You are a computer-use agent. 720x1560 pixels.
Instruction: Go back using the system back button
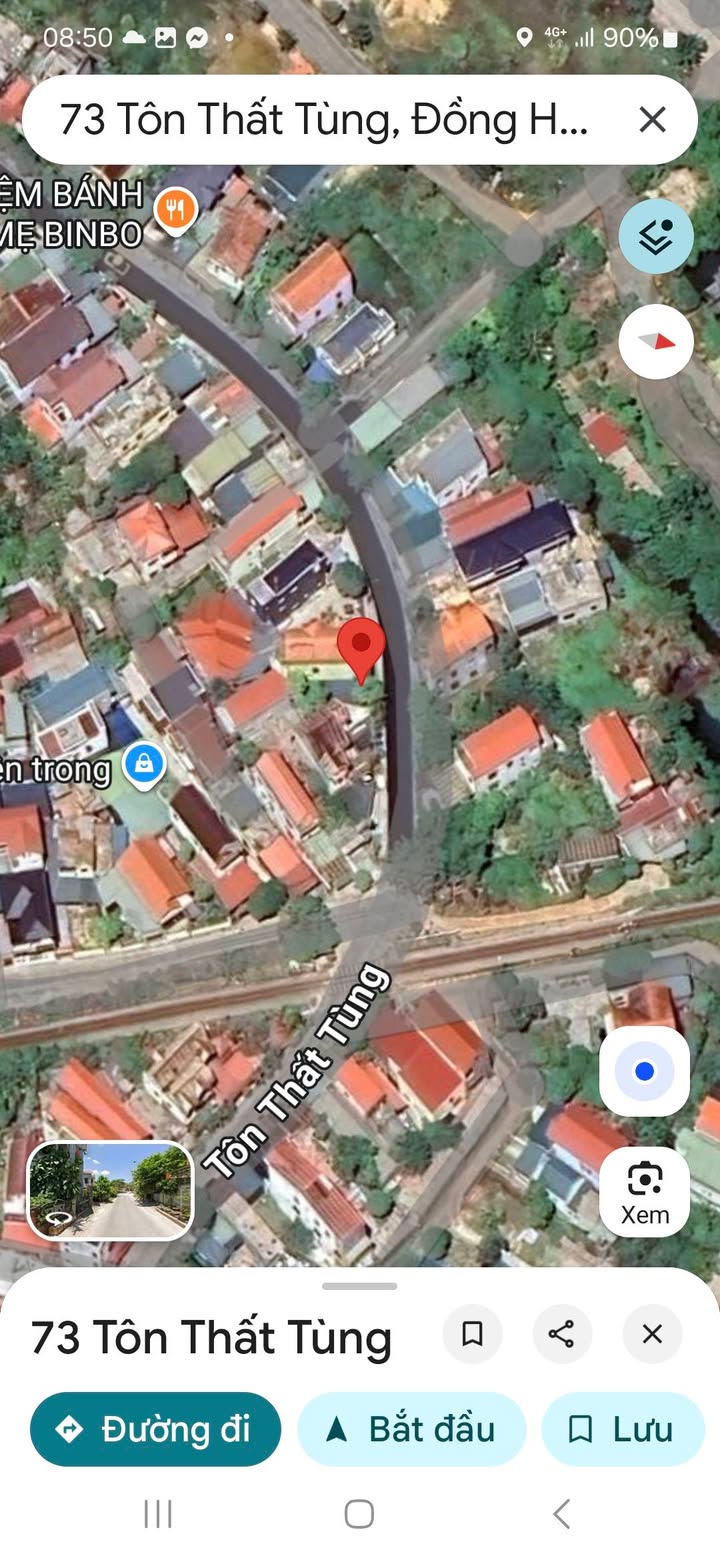pyautogui.click(x=562, y=1514)
